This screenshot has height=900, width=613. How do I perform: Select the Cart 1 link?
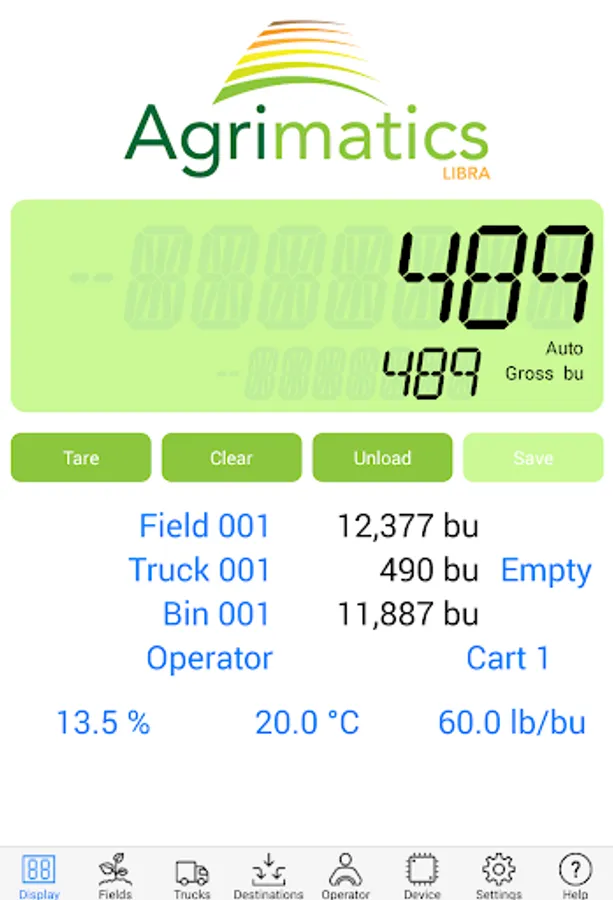pyautogui.click(x=508, y=658)
